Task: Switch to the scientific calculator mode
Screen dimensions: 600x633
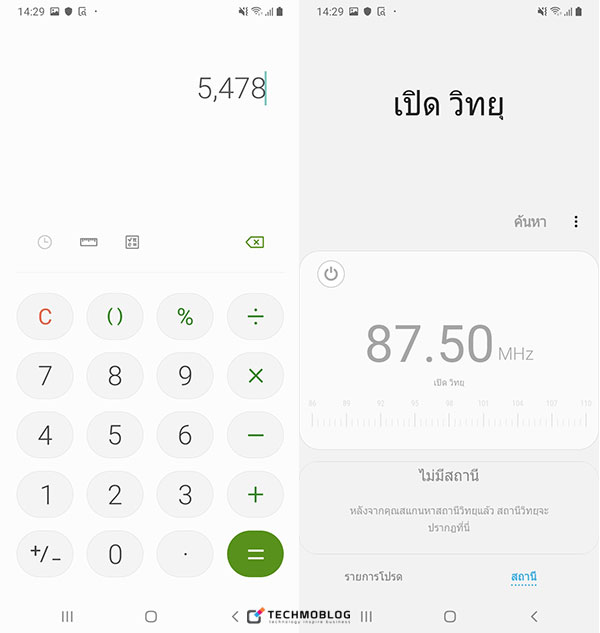Action: (132, 242)
